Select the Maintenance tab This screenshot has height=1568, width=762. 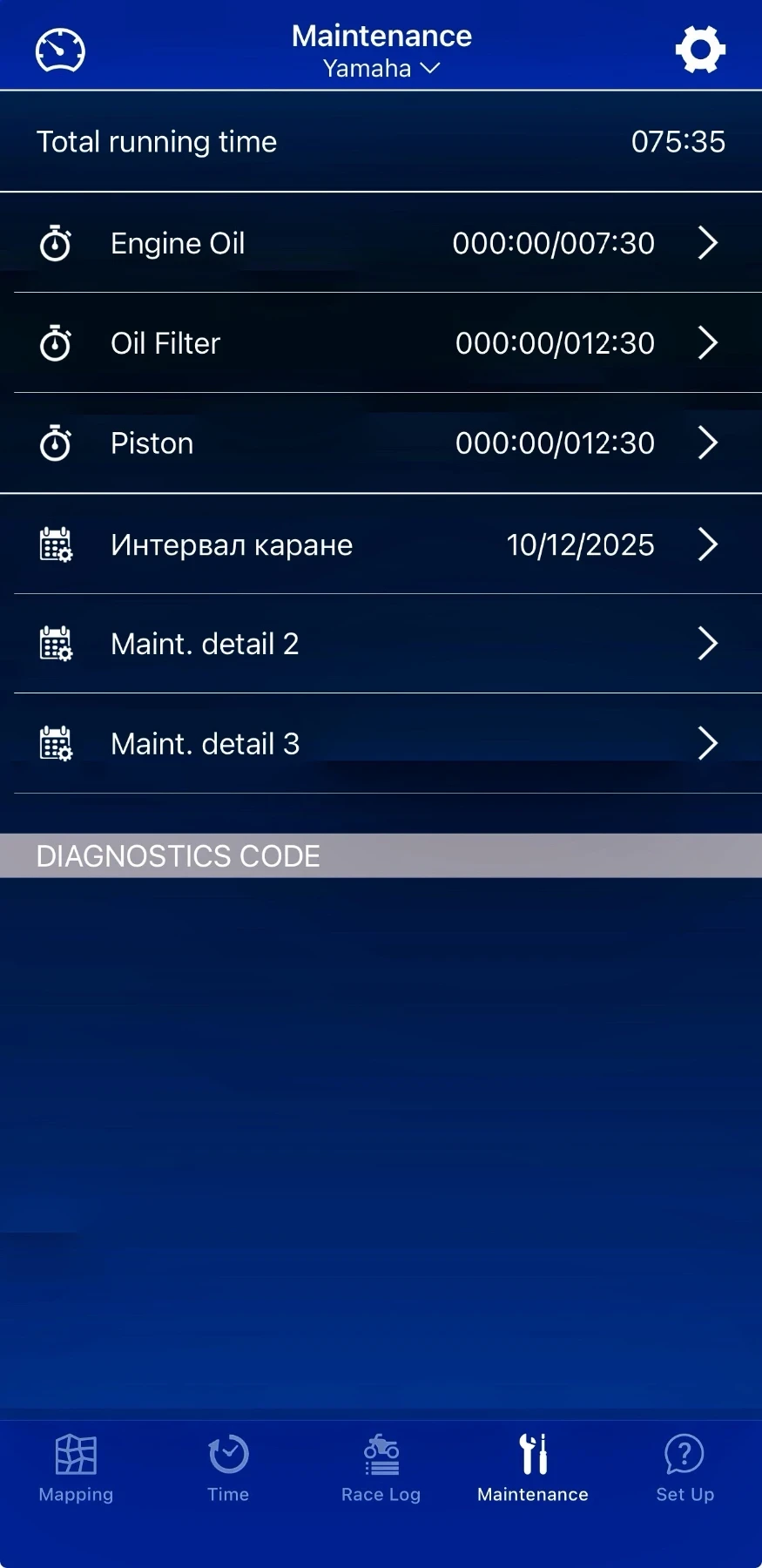[x=533, y=1469]
